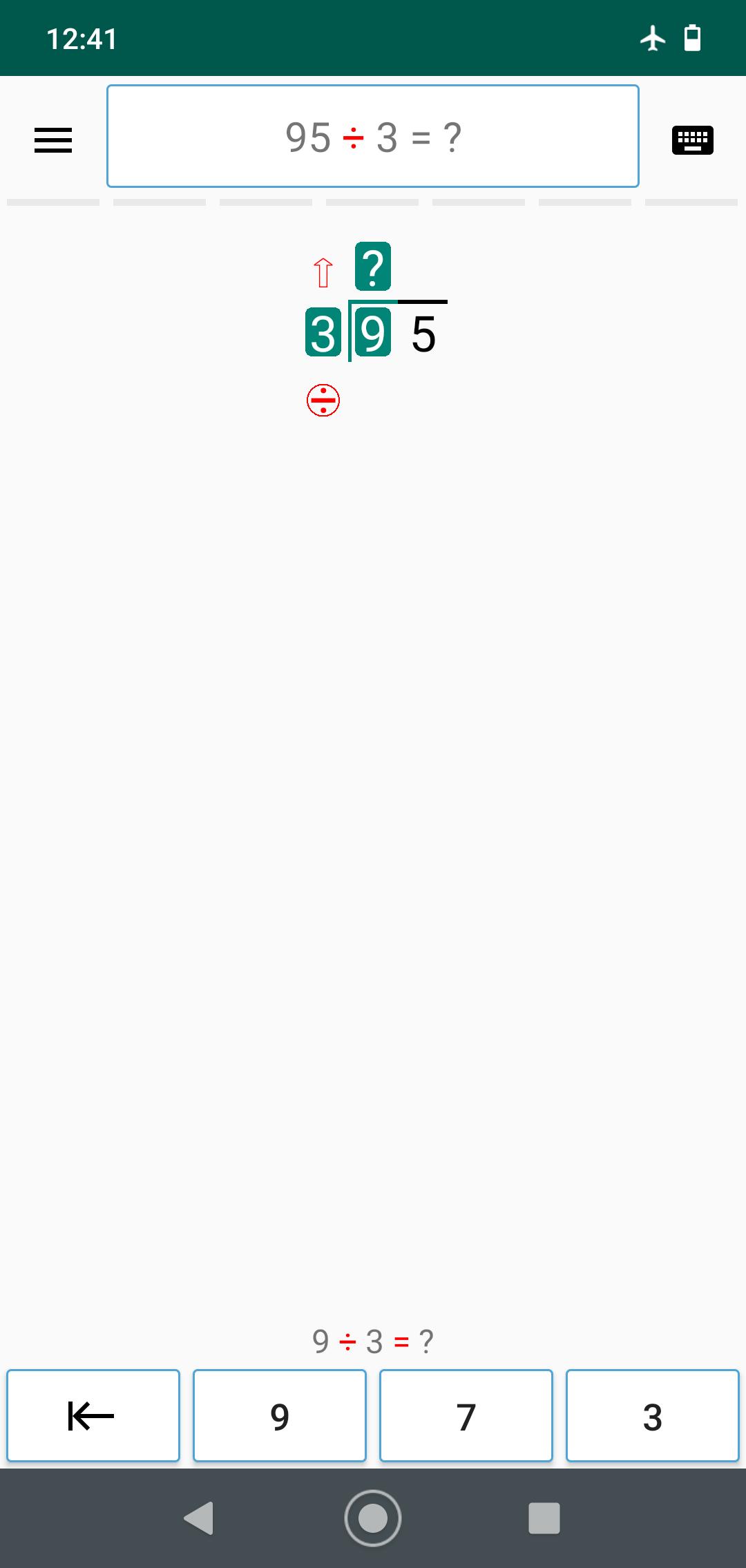The width and height of the screenshot is (746, 1568).
Task: Tap the 95 ÷ 3 problem field
Action: pyautogui.click(x=373, y=136)
